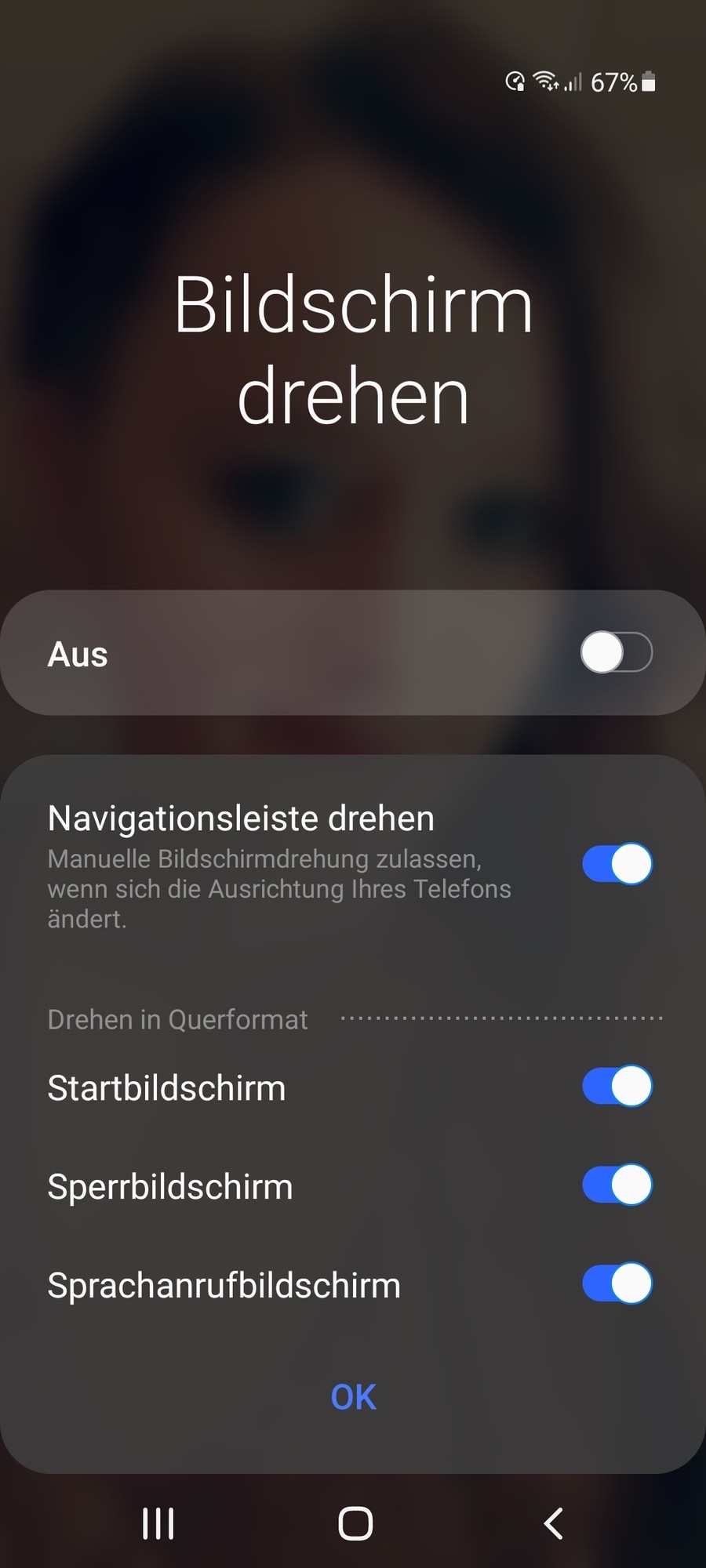This screenshot has height=1568, width=706.
Task: Confirm with the OK button
Action: click(x=353, y=1397)
